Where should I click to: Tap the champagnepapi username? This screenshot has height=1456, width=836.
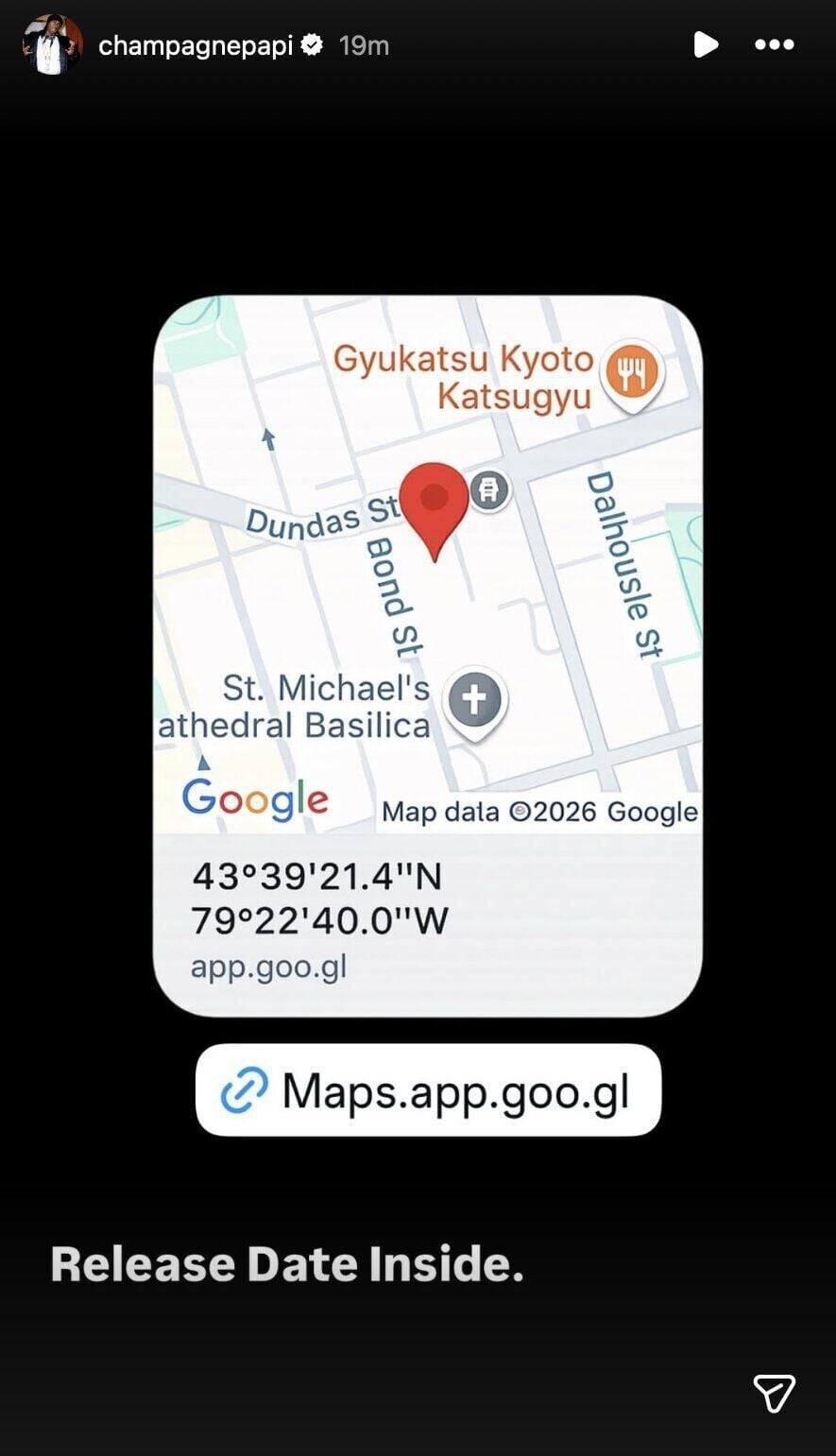(x=196, y=45)
